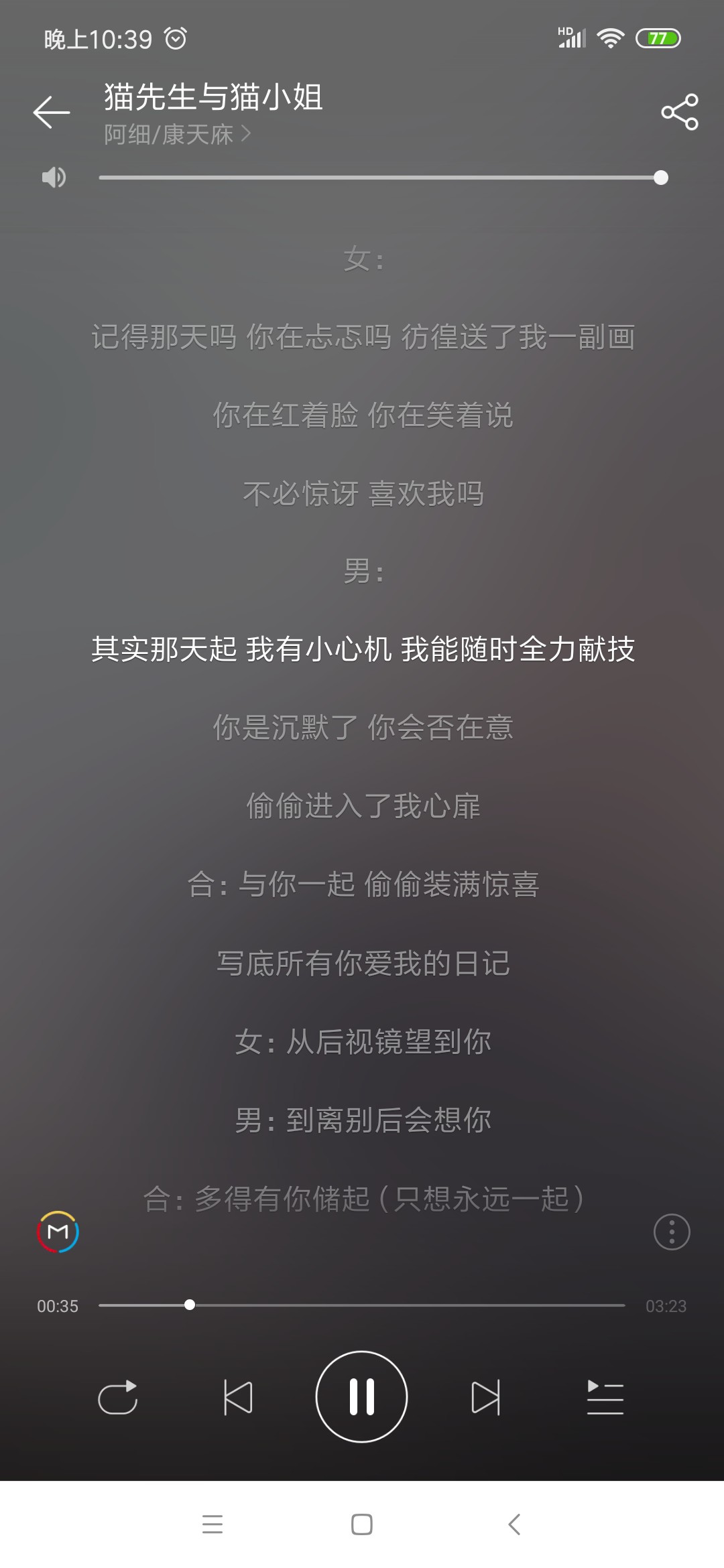Skip to the next track
The image size is (724, 1568).
[x=485, y=1397]
